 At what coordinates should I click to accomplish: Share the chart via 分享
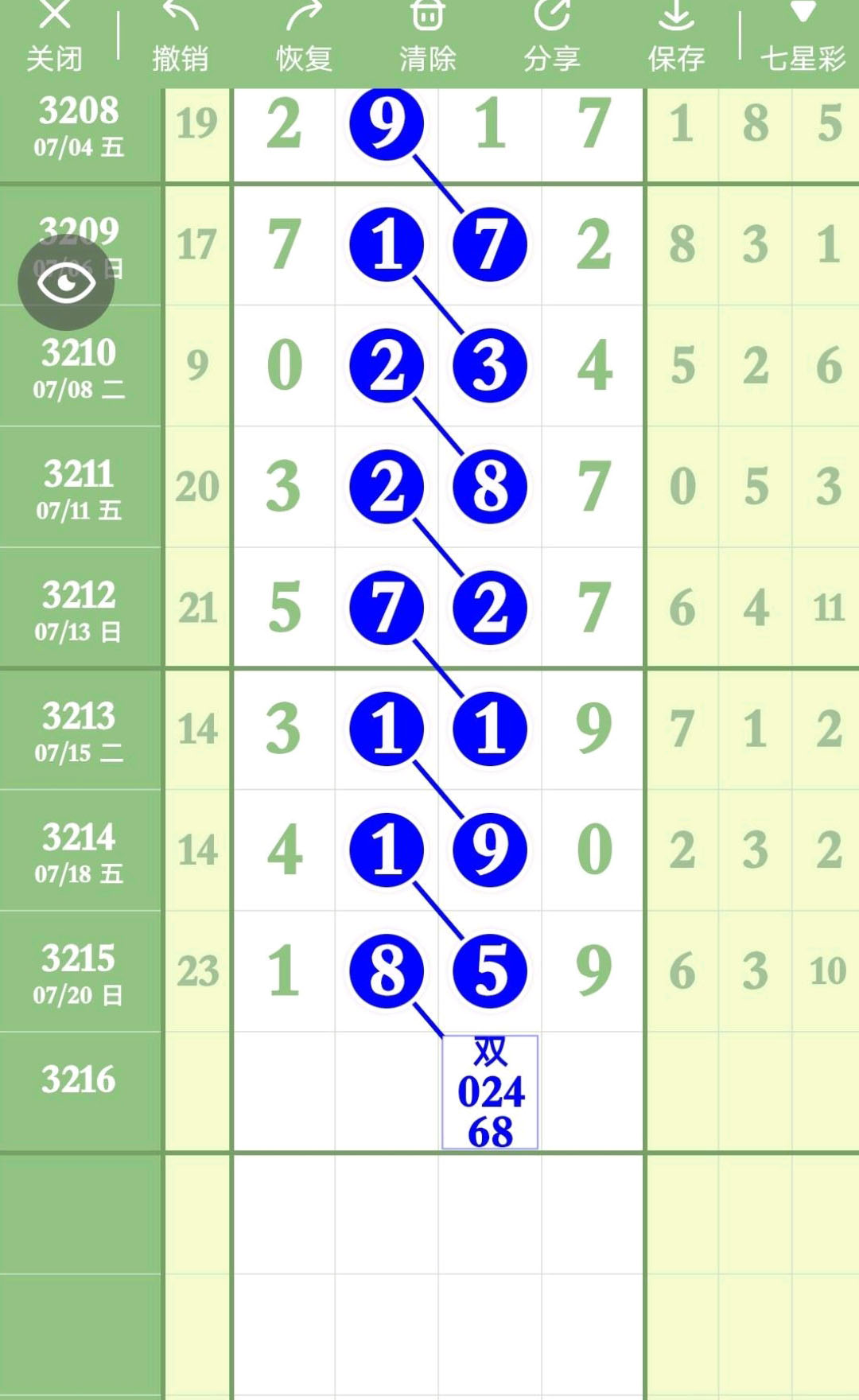coord(552,37)
